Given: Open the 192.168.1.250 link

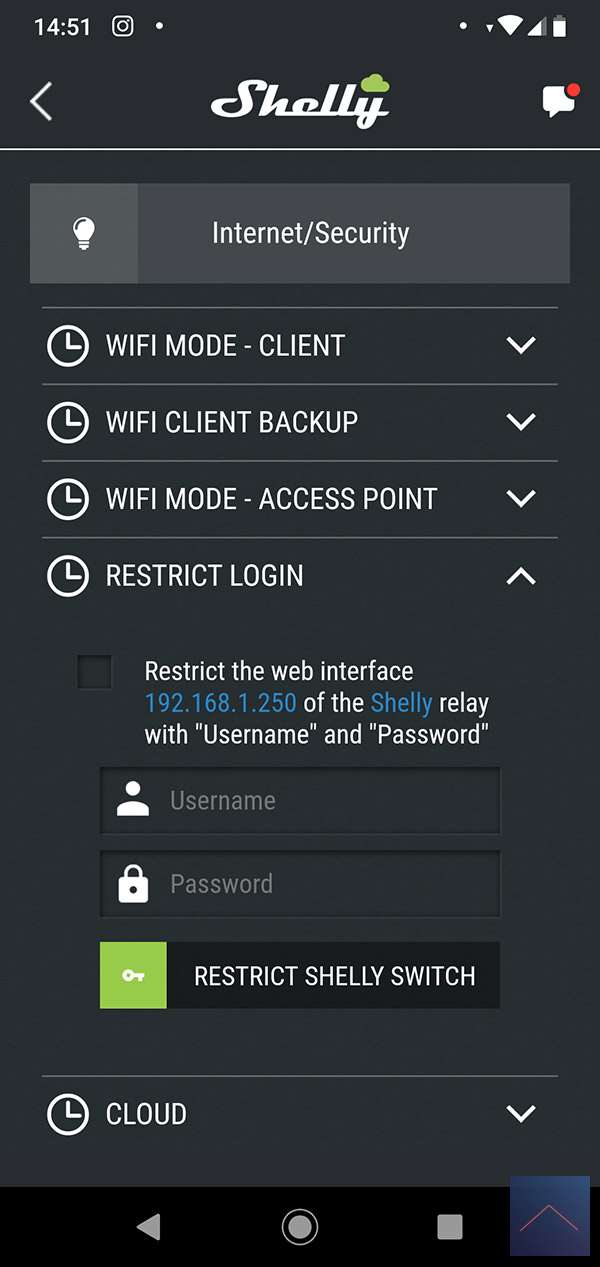Looking at the screenshot, I should click(x=221, y=703).
